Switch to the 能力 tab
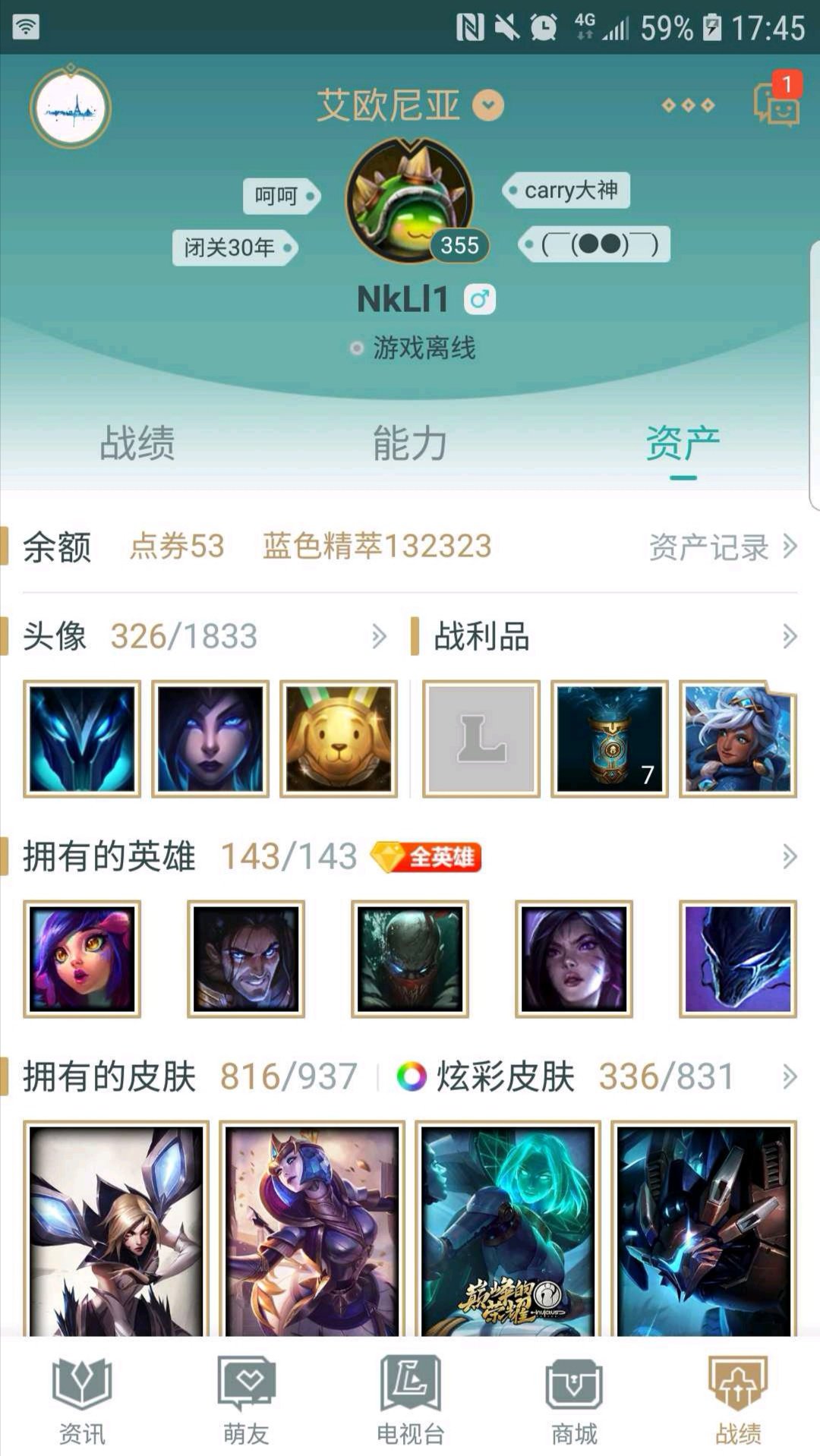 point(410,443)
